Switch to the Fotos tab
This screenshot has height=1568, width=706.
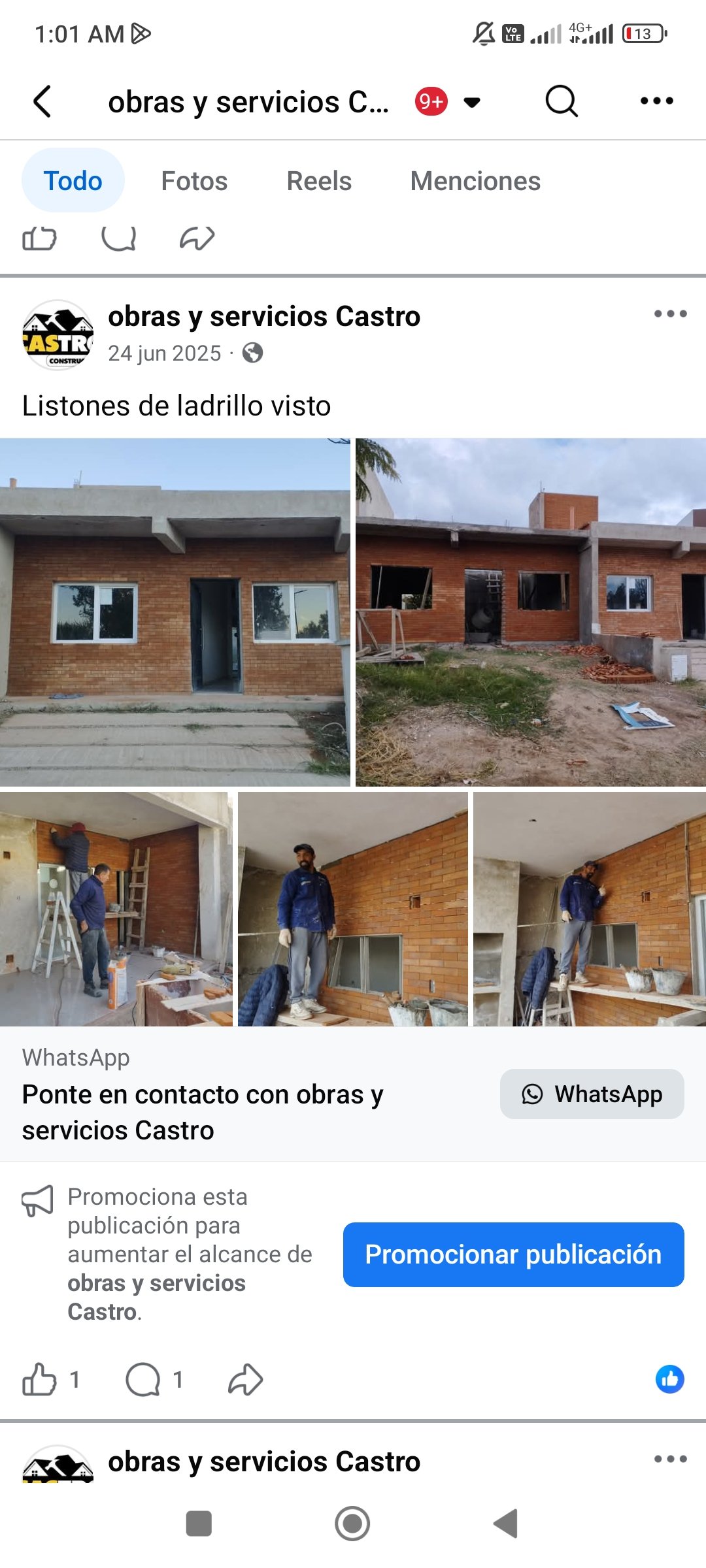[x=194, y=181]
